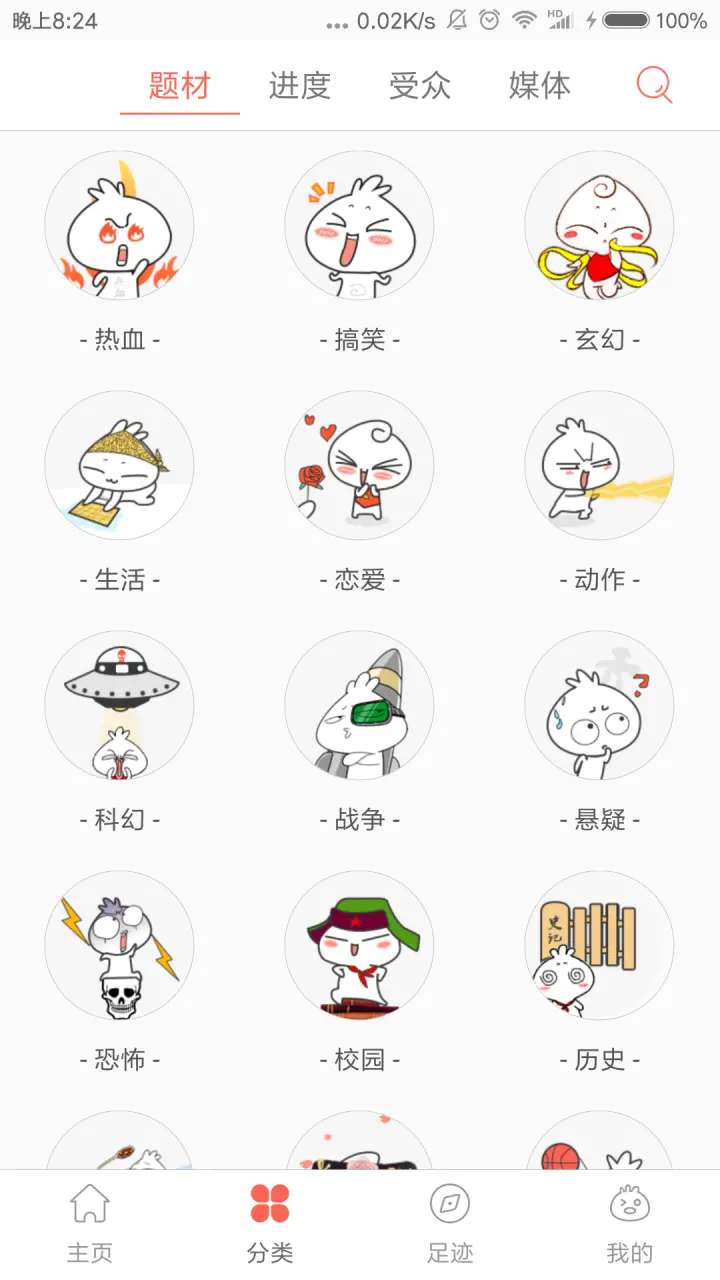Open the search icon

654,86
